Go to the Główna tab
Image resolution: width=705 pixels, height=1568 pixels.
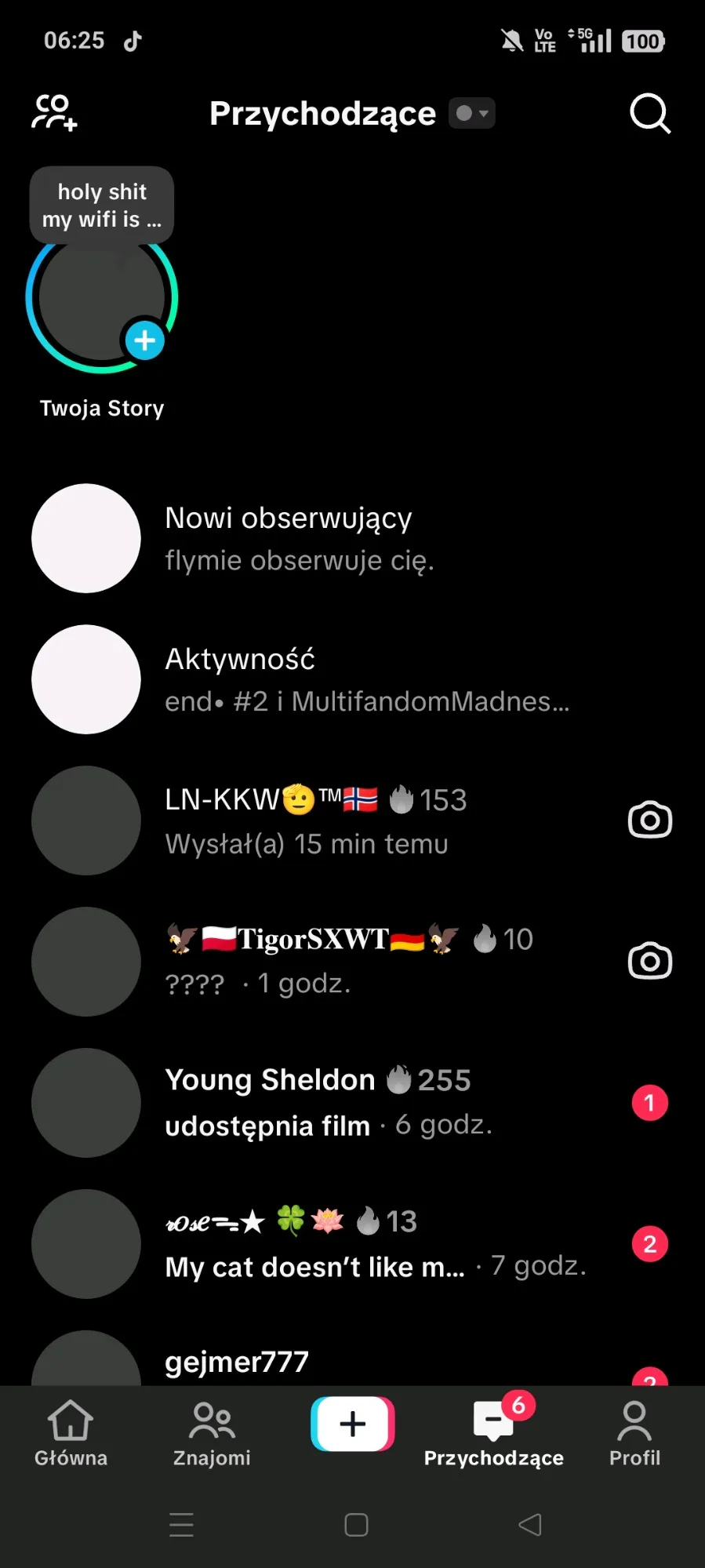71,1434
